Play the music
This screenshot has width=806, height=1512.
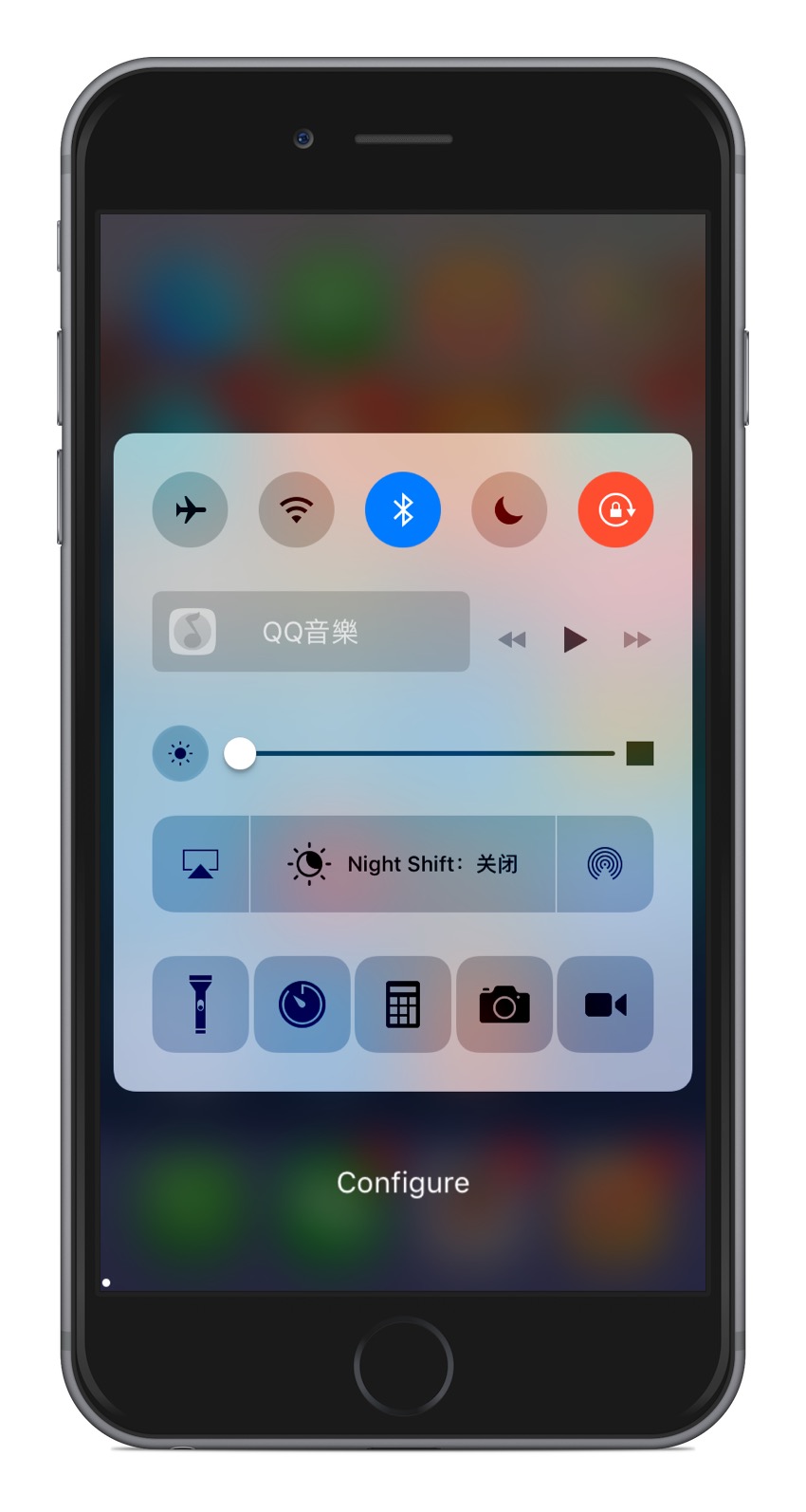tap(575, 639)
